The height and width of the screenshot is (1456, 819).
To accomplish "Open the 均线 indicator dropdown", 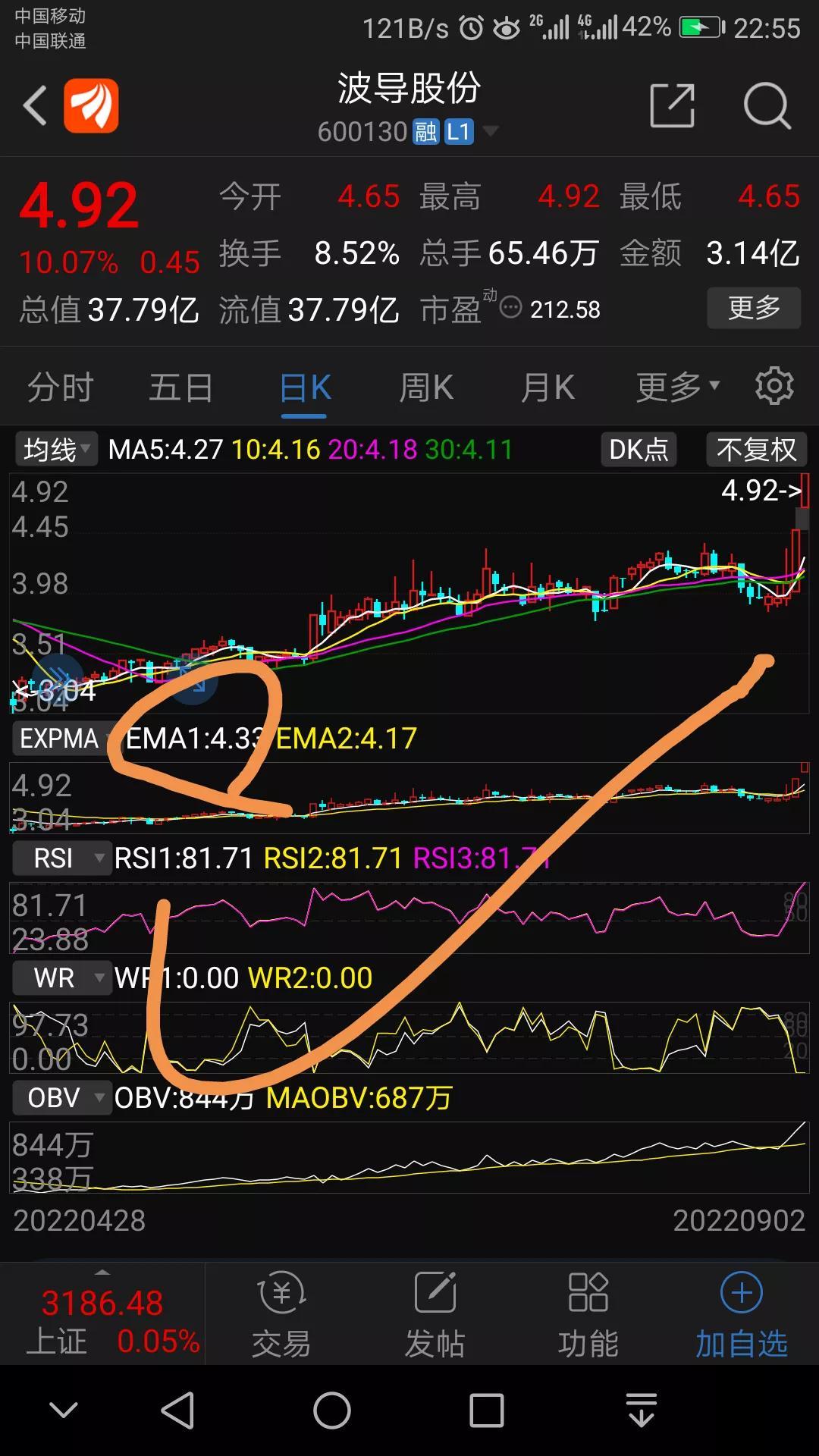I will pyautogui.click(x=56, y=450).
